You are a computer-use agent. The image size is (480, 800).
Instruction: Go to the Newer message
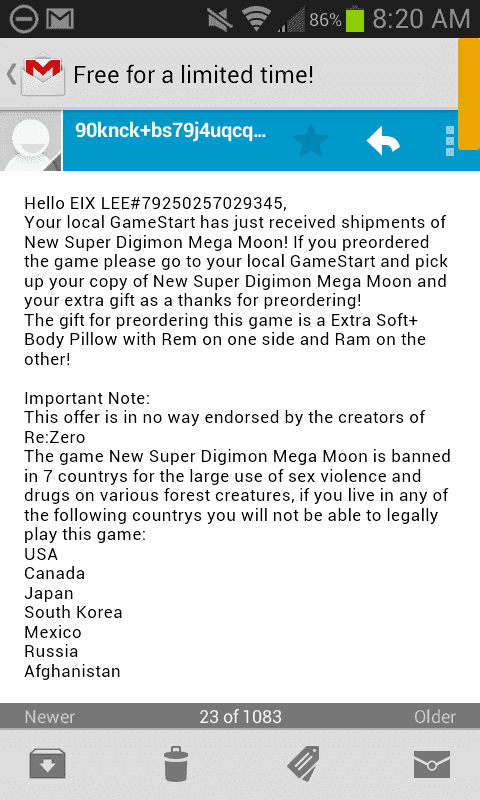50,717
